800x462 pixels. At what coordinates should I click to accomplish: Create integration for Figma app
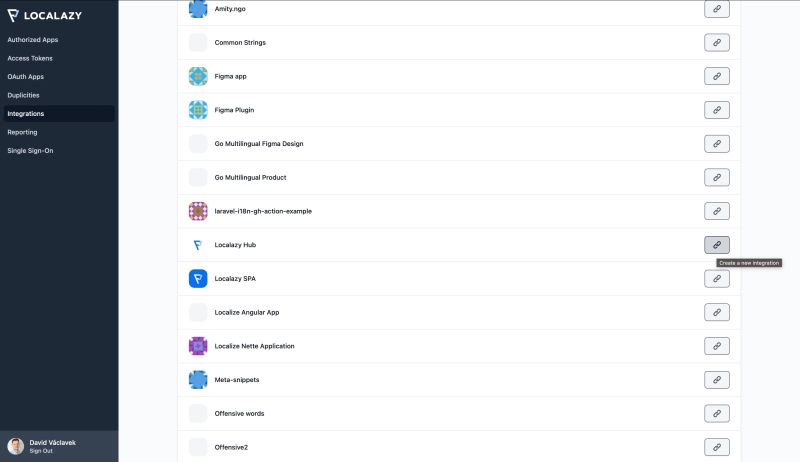[716, 76]
